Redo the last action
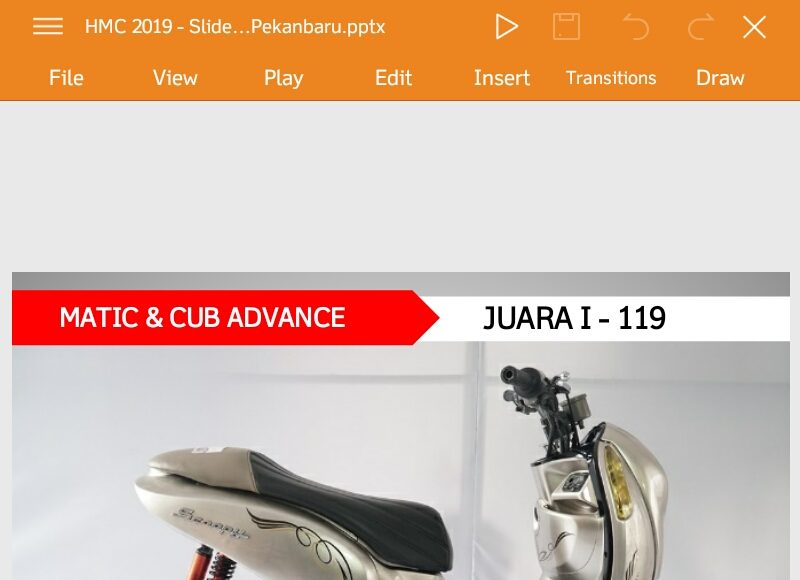The image size is (800, 580). point(700,27)
